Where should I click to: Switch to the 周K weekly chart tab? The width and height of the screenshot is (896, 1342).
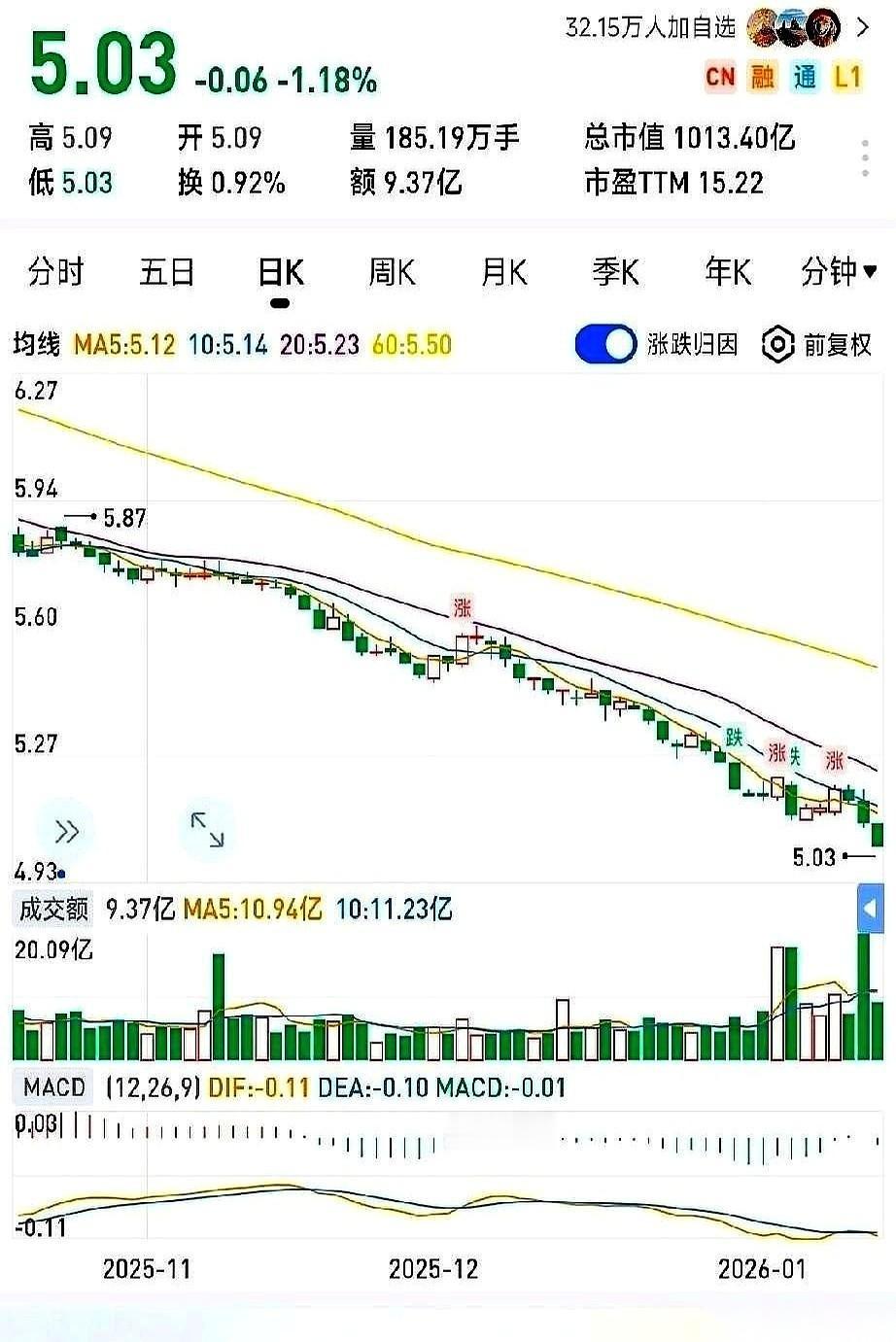pos(391,273)
